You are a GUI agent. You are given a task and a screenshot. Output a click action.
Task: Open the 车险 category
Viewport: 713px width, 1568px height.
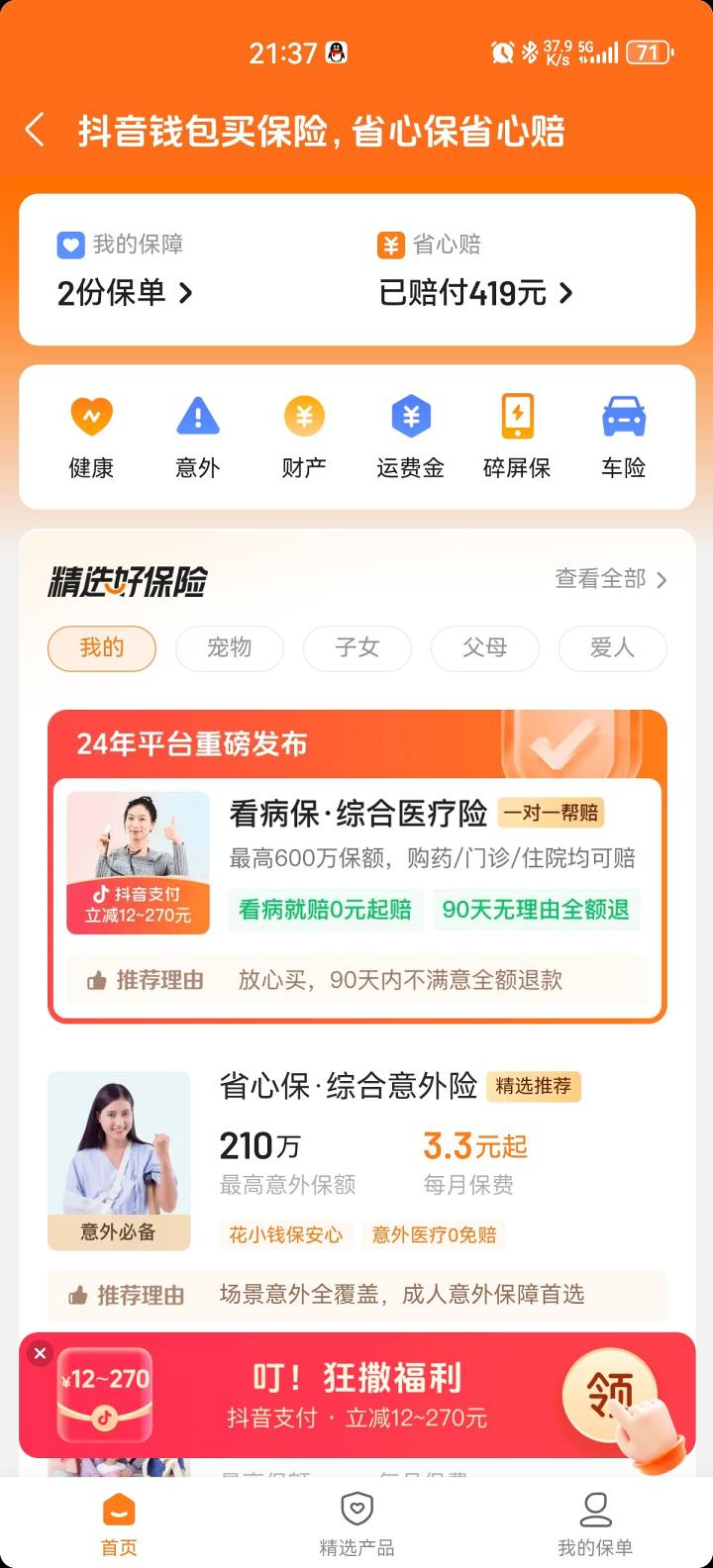623,437
